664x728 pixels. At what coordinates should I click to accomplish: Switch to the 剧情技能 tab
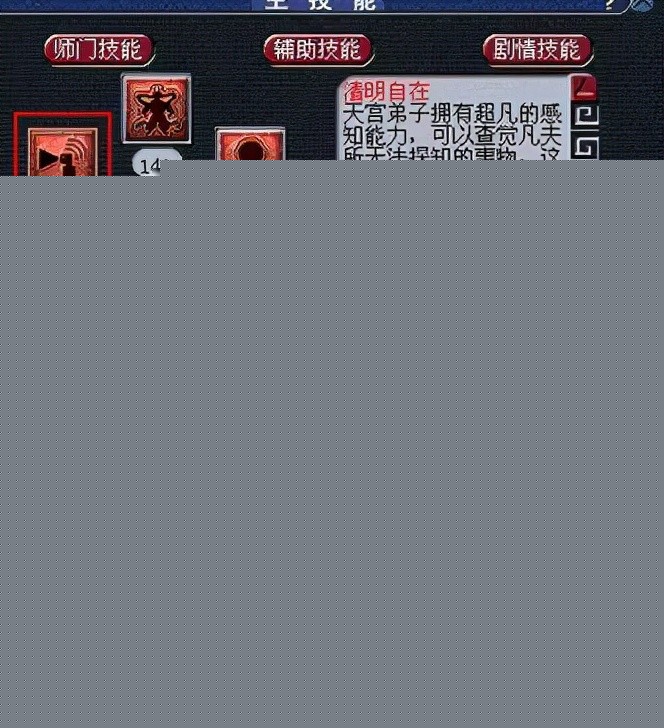pos(537,49)
